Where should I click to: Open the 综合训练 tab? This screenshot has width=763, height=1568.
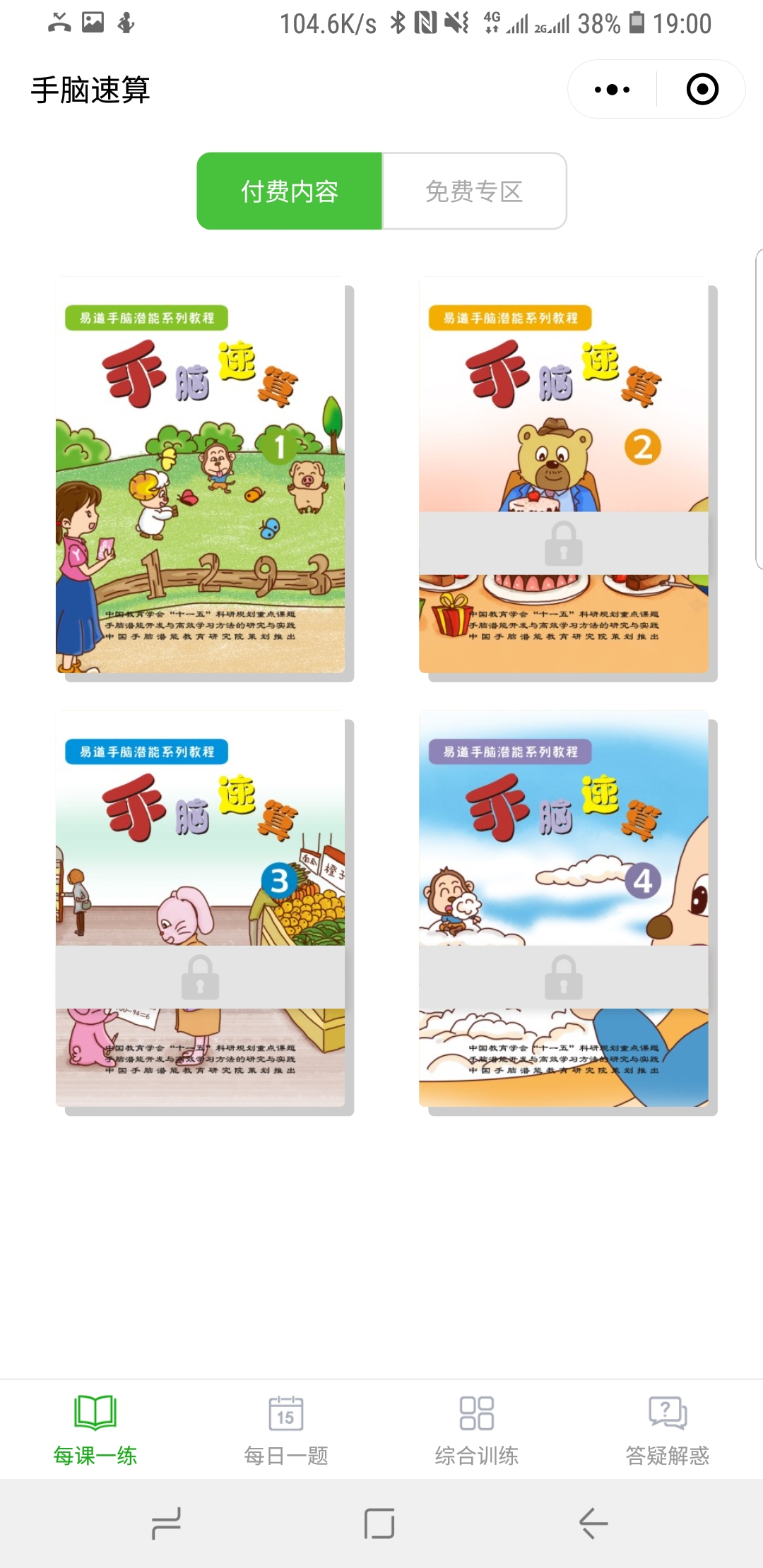(477, 1430)
